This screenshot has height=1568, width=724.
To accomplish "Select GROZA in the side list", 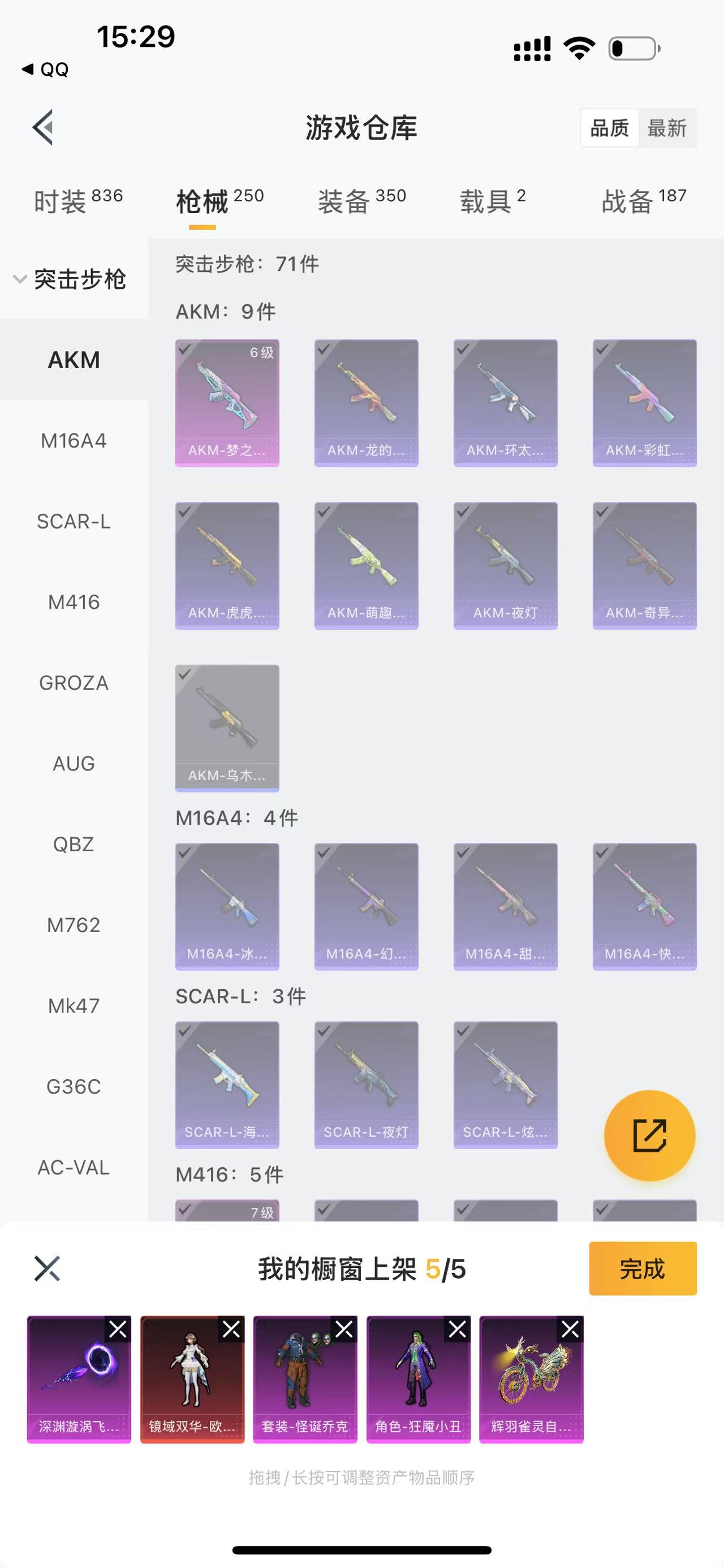I will [x=74, y=683].
